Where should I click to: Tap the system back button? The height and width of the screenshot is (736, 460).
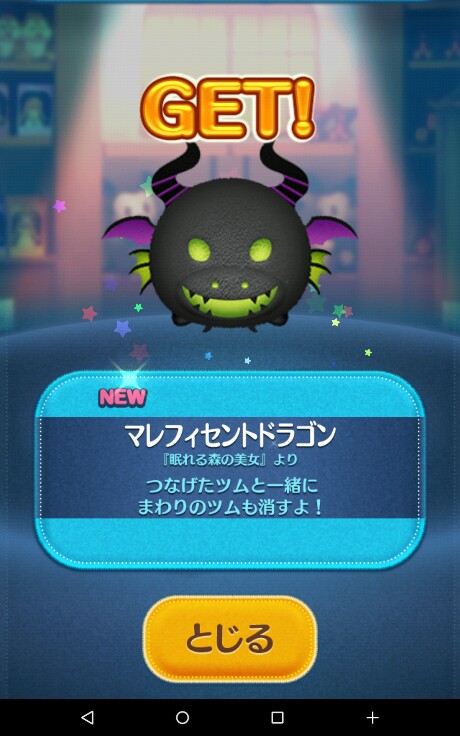[x=87, y=717]
